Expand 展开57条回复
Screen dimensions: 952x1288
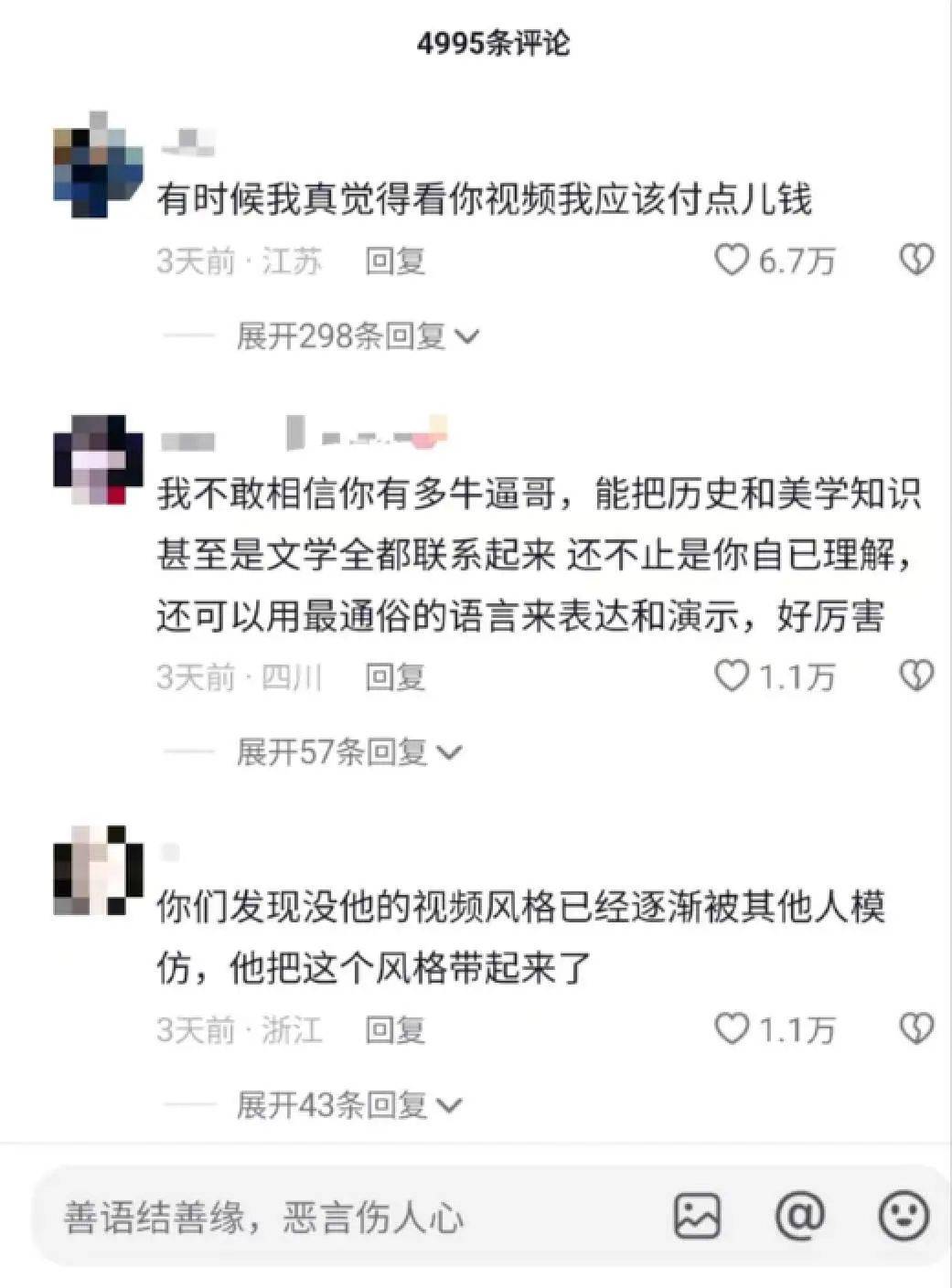[348, 752]
